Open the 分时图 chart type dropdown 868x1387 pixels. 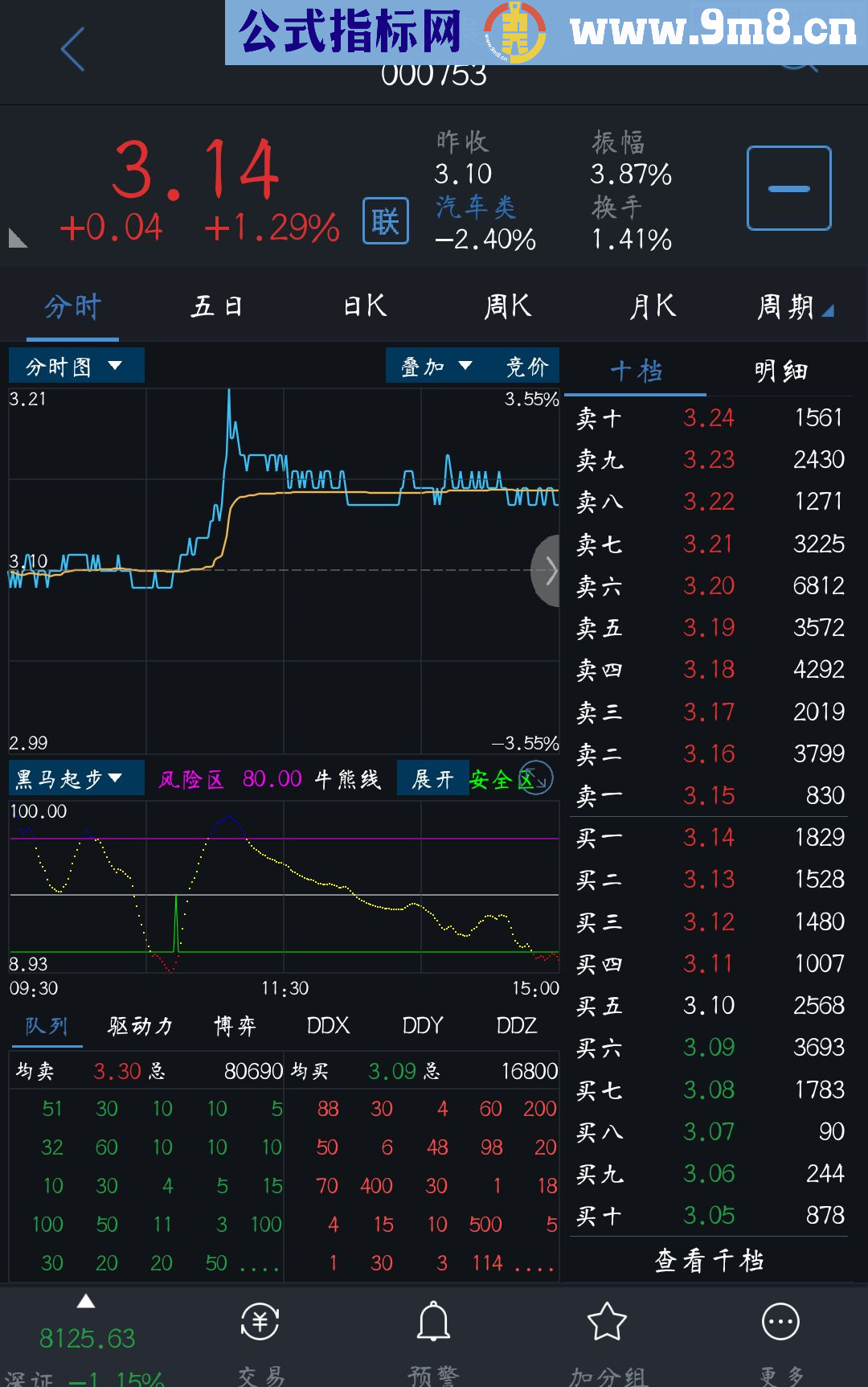pyautogui.click(x=76, y=366)
